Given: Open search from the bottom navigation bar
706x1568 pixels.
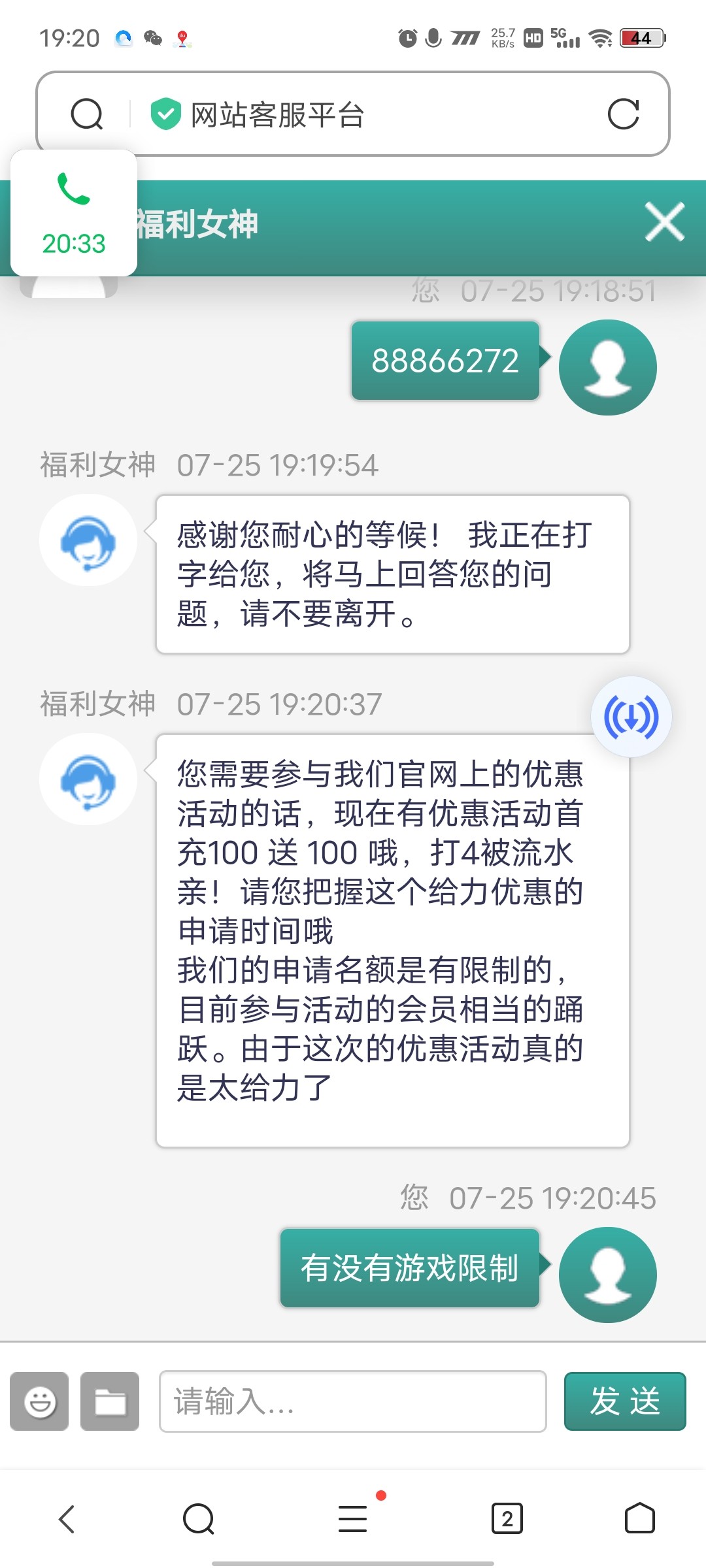Looking at the screenshot, I should pos(199,1518).
